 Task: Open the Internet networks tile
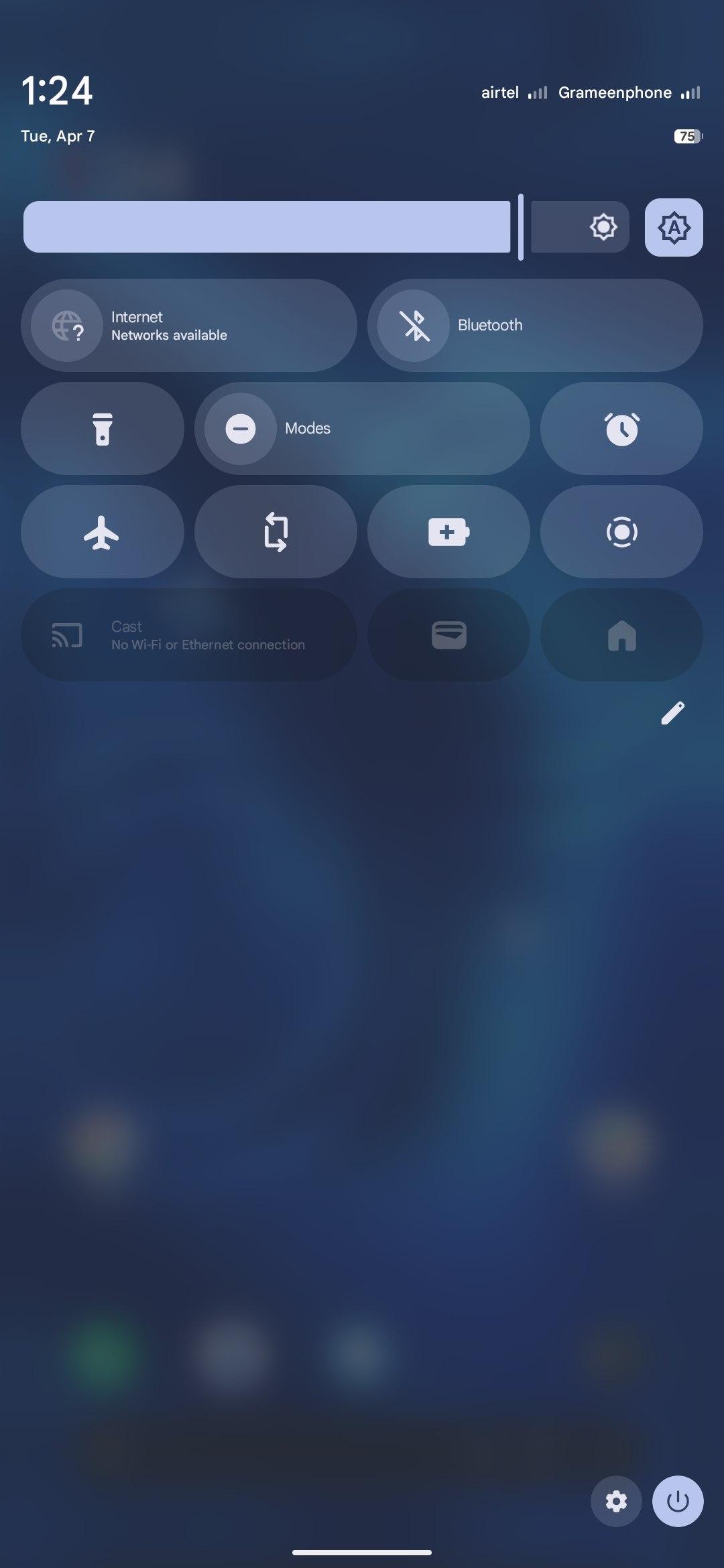pos(189,326)
